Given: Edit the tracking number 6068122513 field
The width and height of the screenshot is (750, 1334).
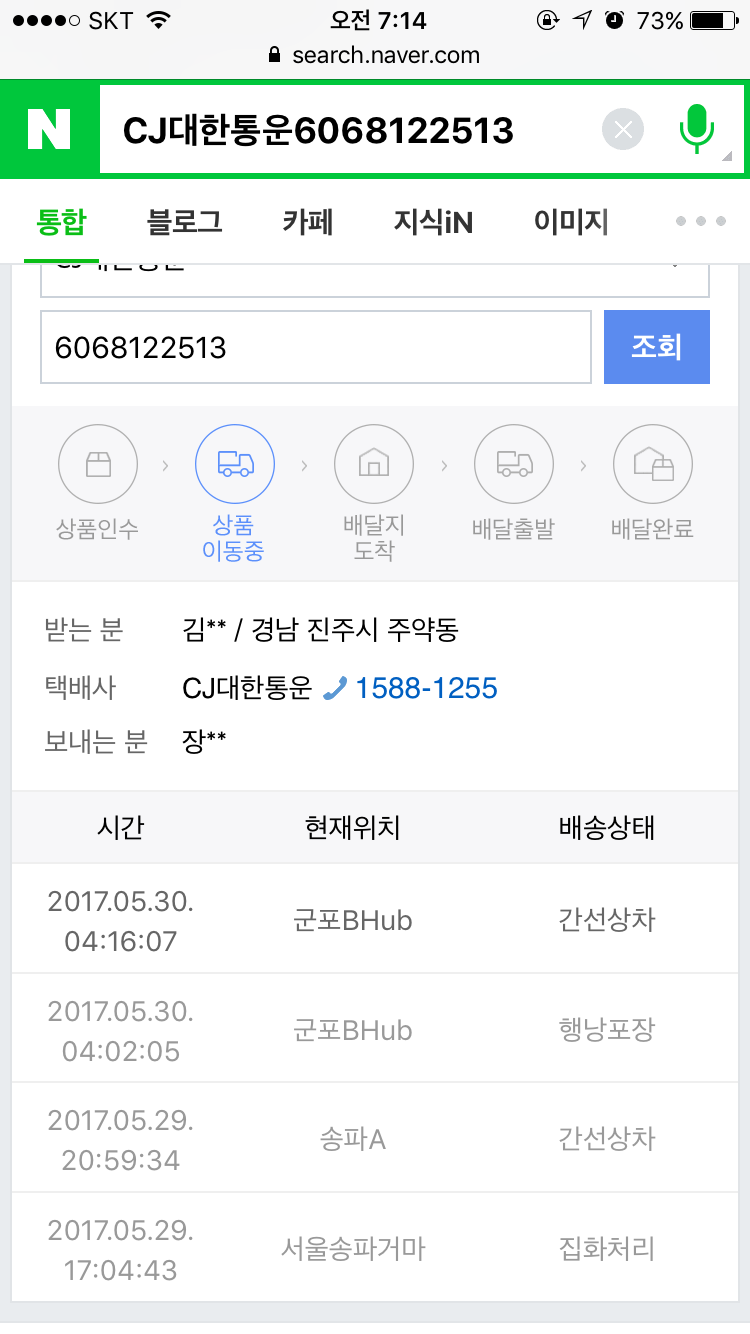Looking at the screenshot, I should pyautogui.click(x=316, y=347).
